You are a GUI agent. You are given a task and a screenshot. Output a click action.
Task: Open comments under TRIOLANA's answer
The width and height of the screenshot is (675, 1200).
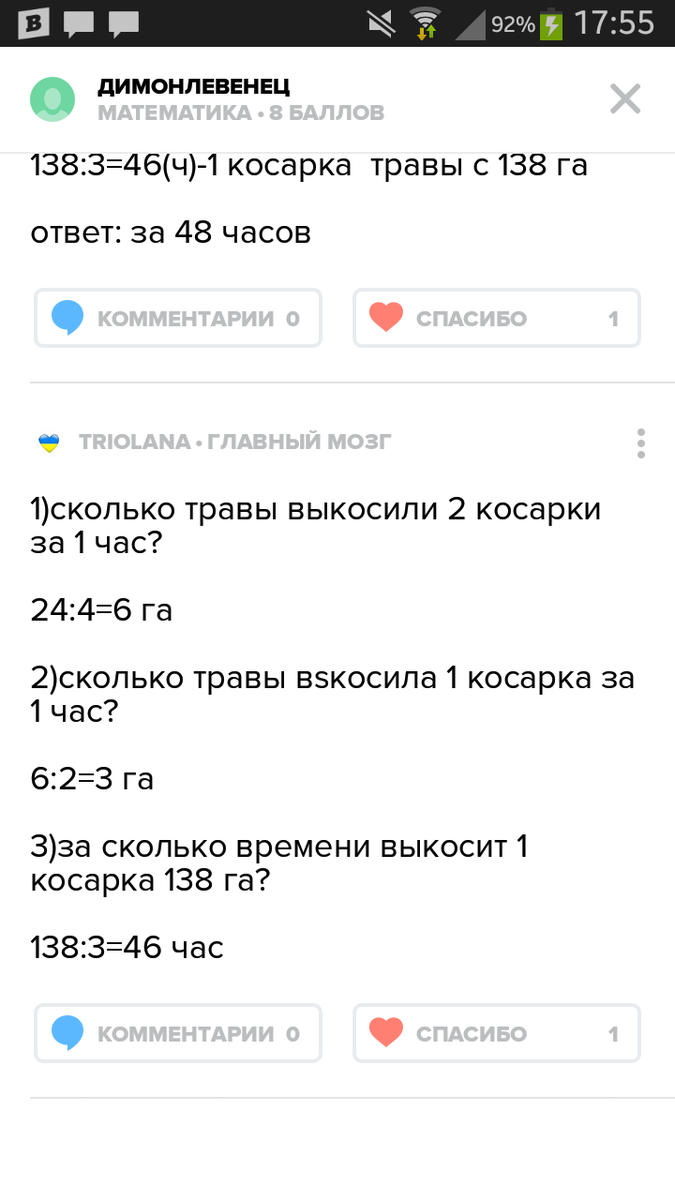point(178,1033)
